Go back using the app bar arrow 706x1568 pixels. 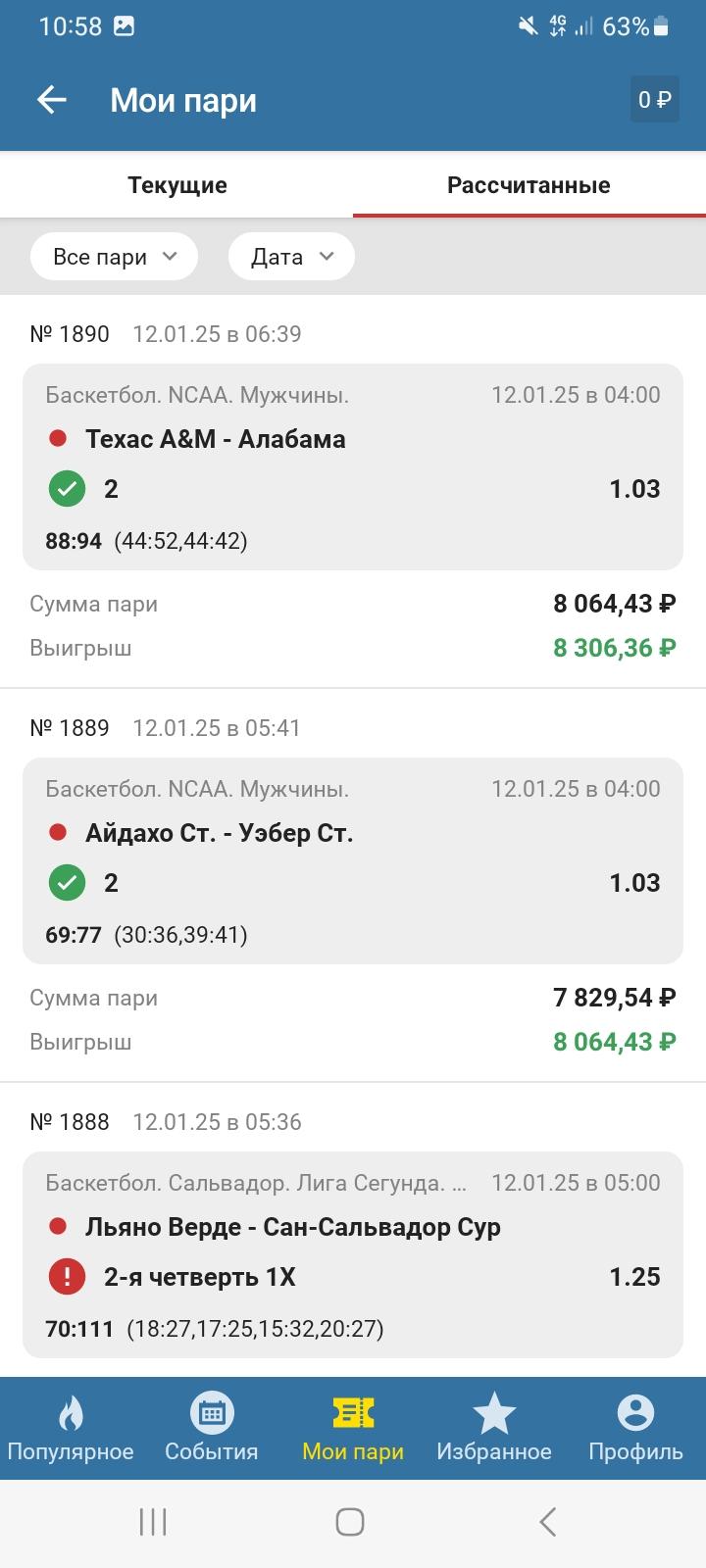51,100
